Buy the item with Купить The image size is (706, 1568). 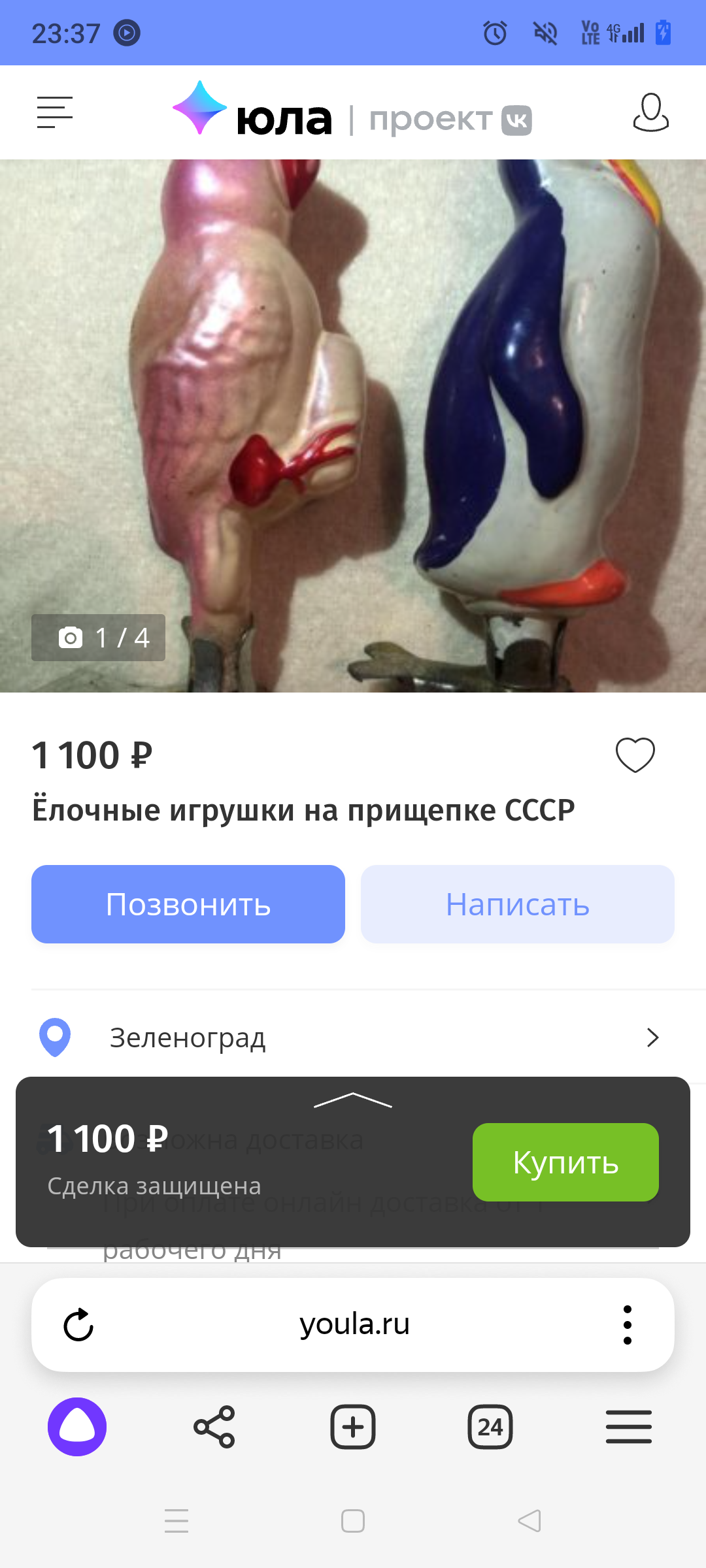(x=565, y=1162)
